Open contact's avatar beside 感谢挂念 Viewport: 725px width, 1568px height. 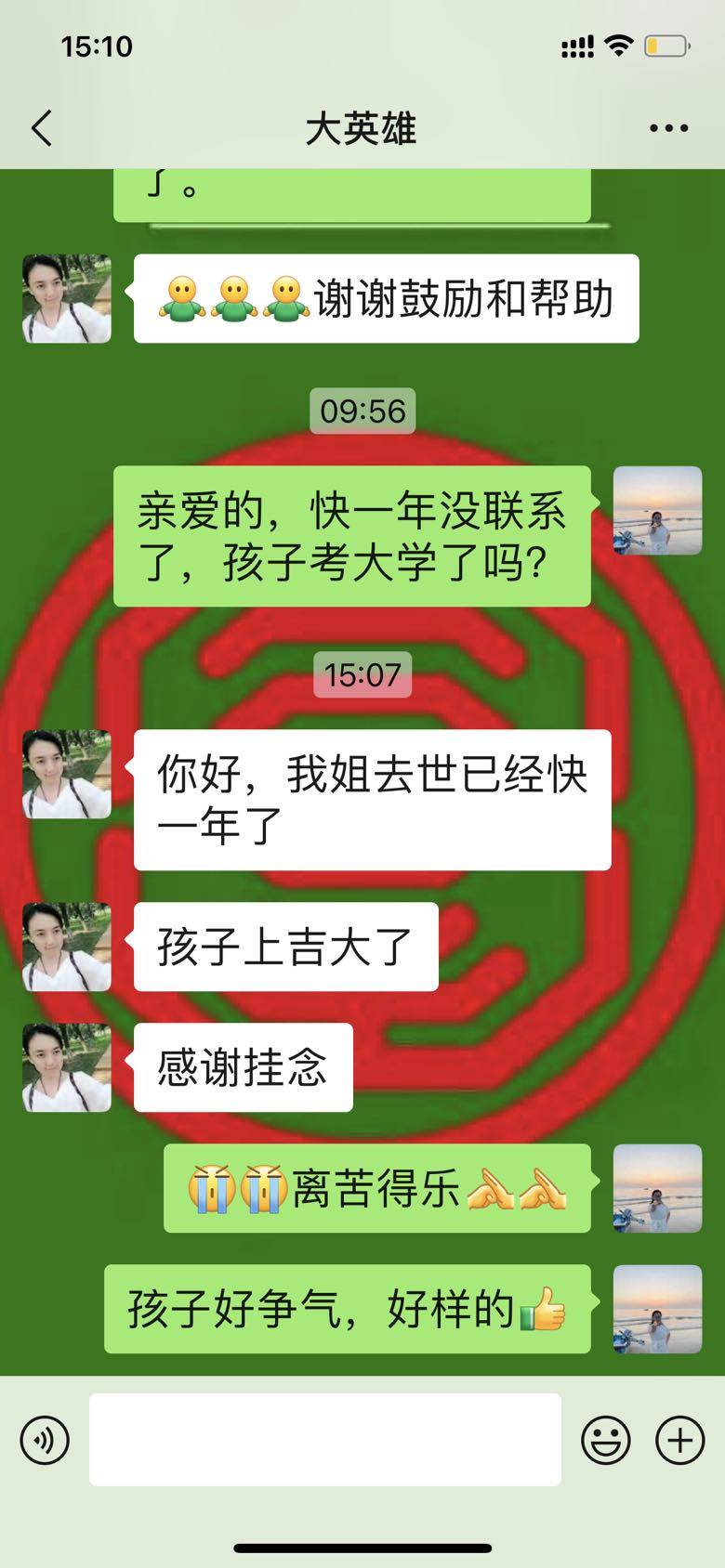67,1067
